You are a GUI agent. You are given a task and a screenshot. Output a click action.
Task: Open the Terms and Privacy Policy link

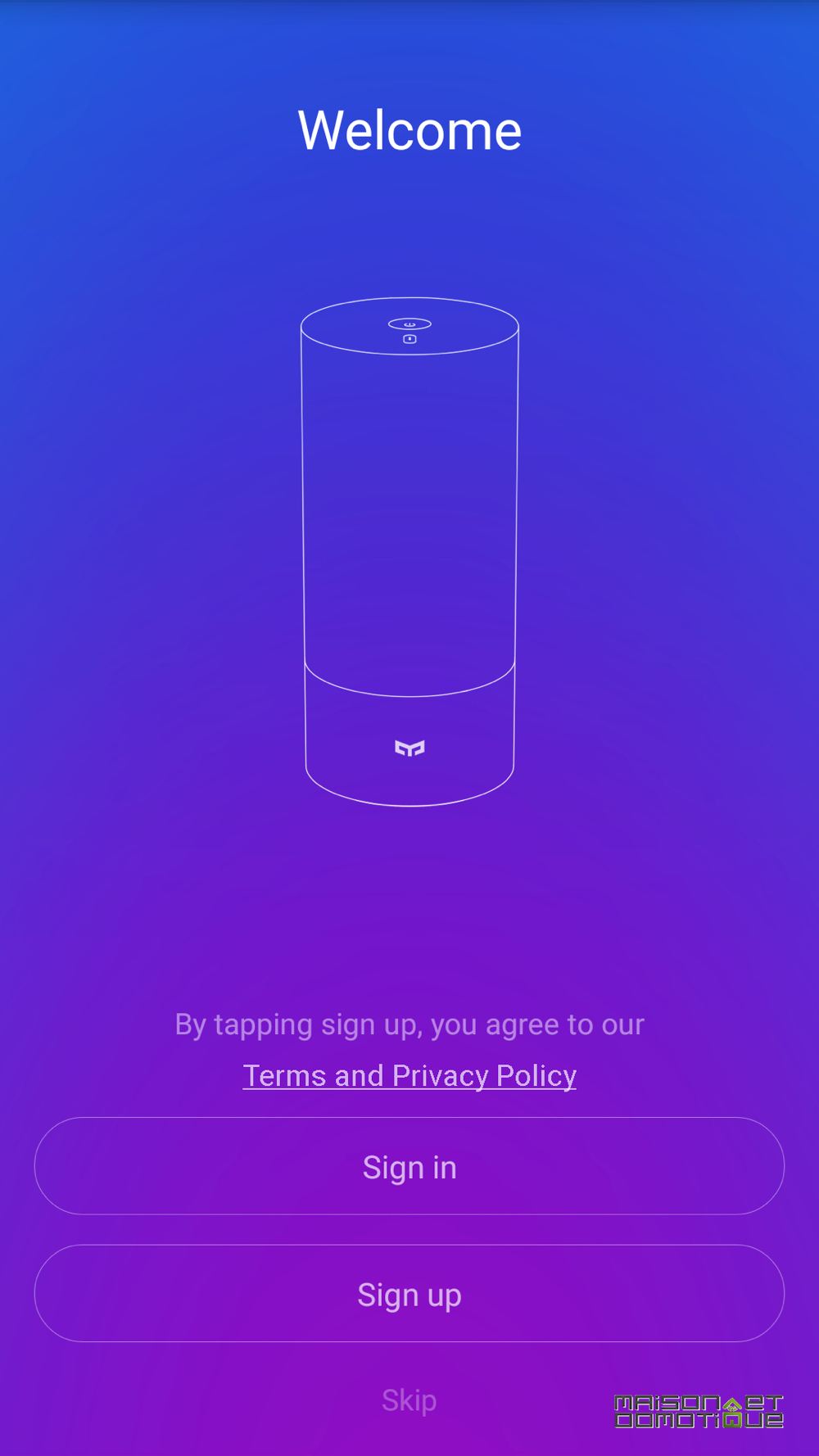tap(409, 1076)
